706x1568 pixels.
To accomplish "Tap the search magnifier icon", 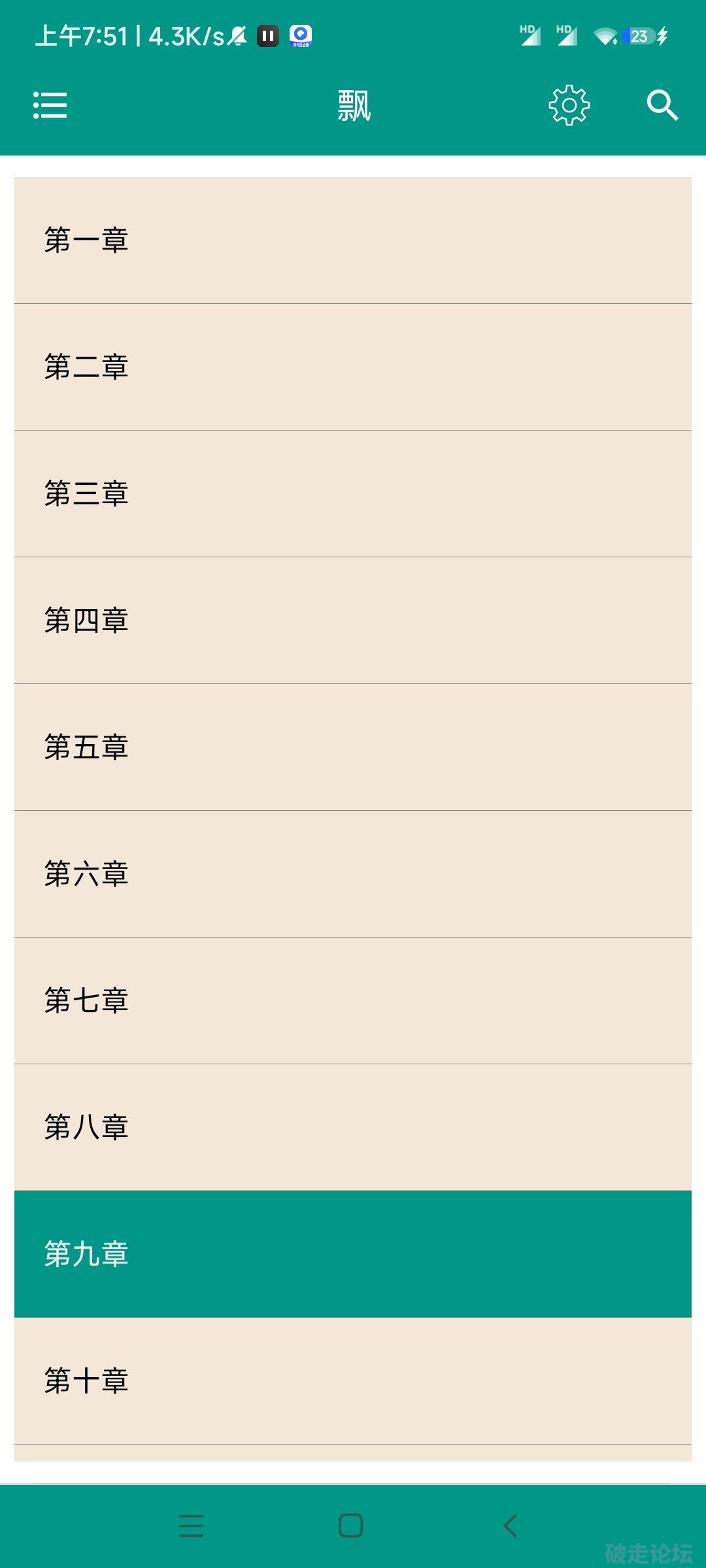I will pos(662,105).
